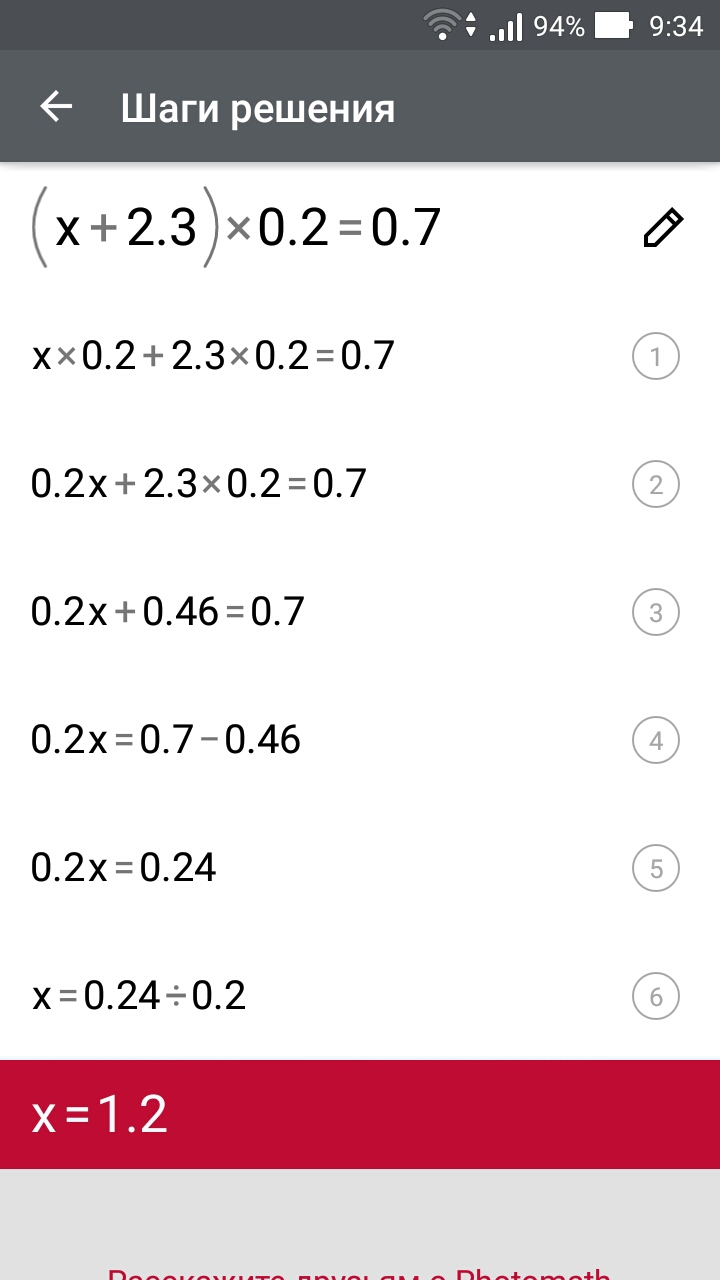Expand step 1 of the solution
The width and height of the screenshot is (720, 1280).
[x=656, y=357]
